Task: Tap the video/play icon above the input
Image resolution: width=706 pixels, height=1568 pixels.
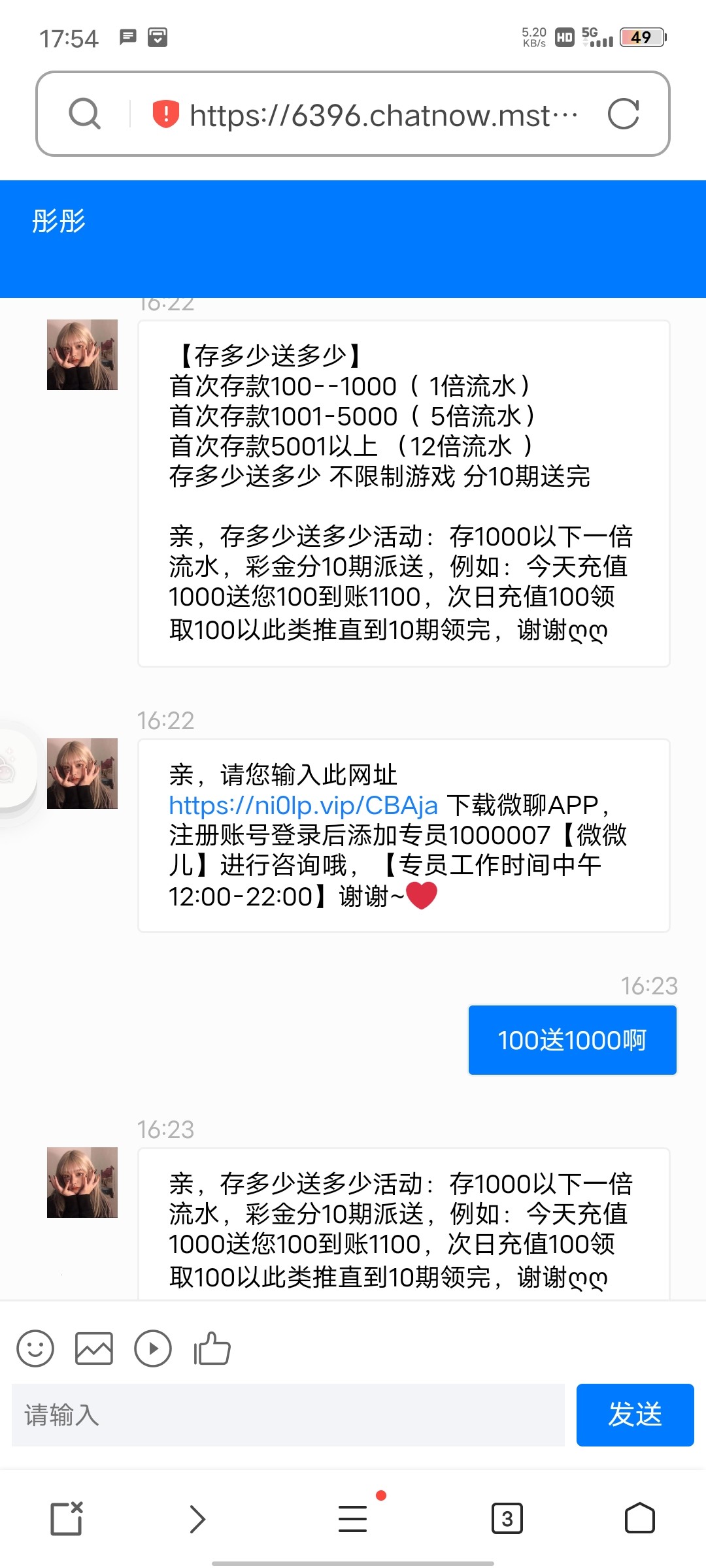Action: [x=153, y=1347]
